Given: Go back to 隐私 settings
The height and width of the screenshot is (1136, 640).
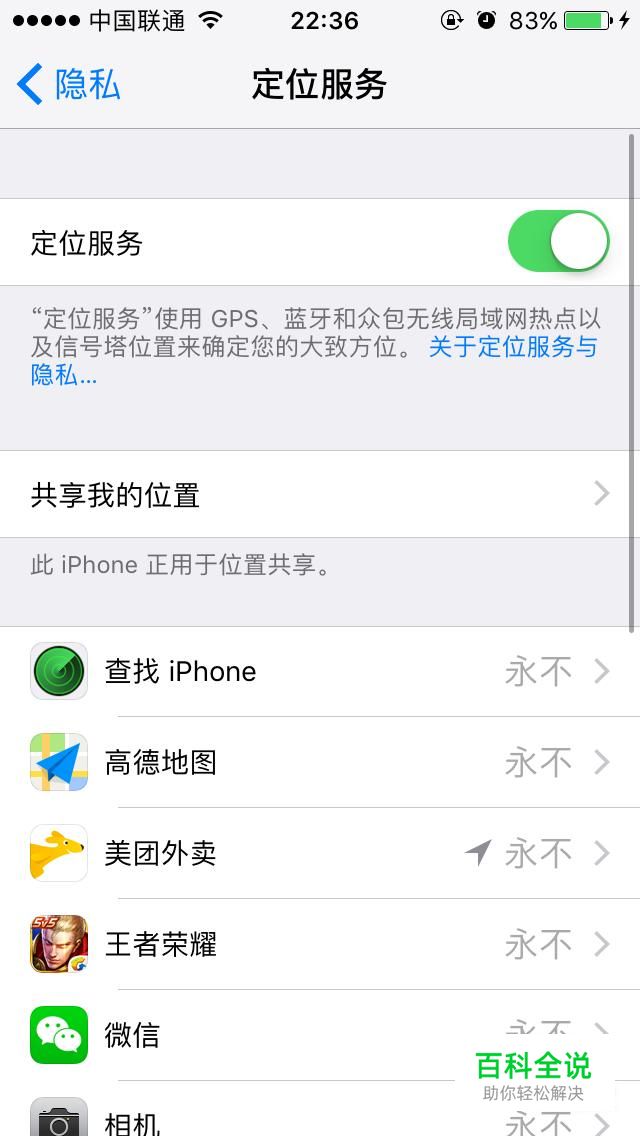Looking at the screenshot, I should [x=68, y=84].
